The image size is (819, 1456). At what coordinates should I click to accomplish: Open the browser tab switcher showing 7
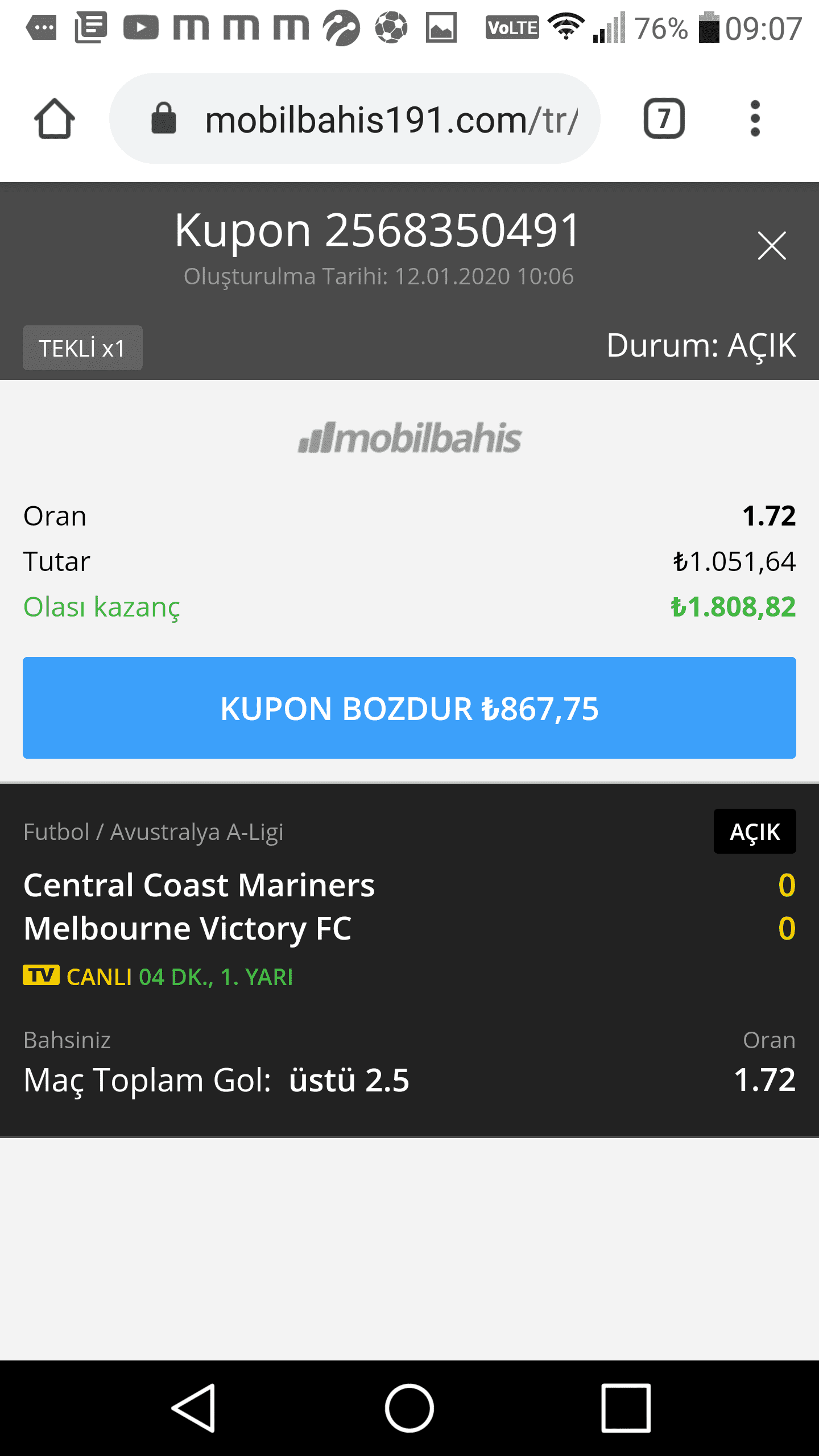tap(664, 119)
